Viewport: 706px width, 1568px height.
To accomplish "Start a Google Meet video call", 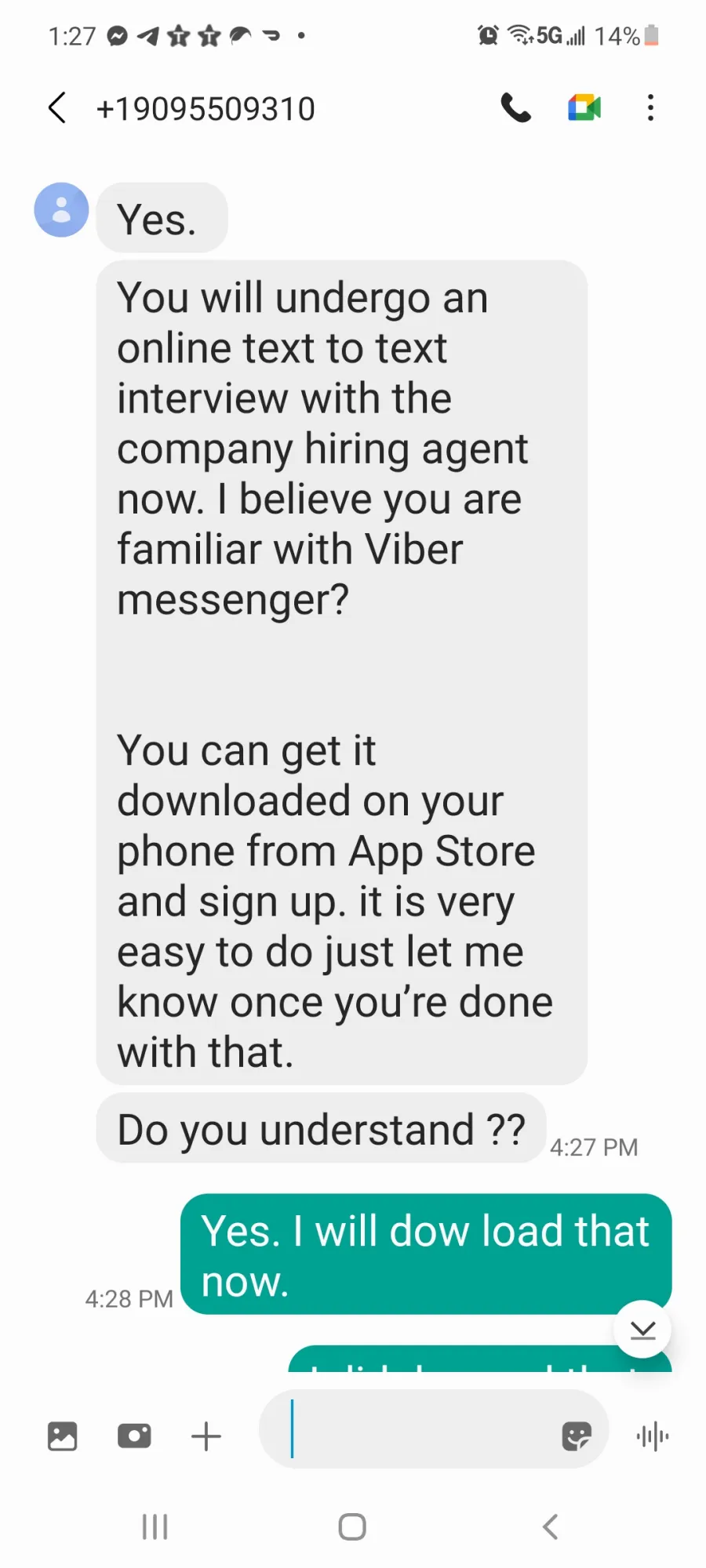I will coord(584,107).
